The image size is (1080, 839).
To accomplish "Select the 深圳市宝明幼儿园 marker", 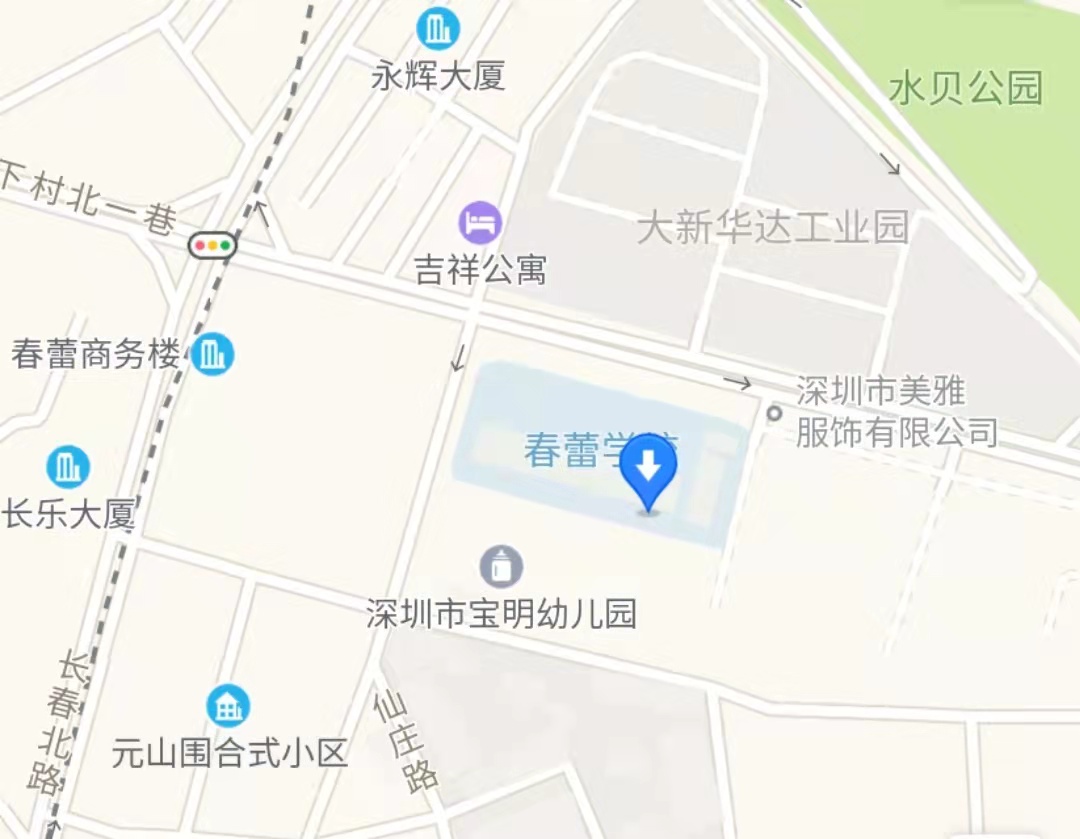I will [x=501, y=567].
